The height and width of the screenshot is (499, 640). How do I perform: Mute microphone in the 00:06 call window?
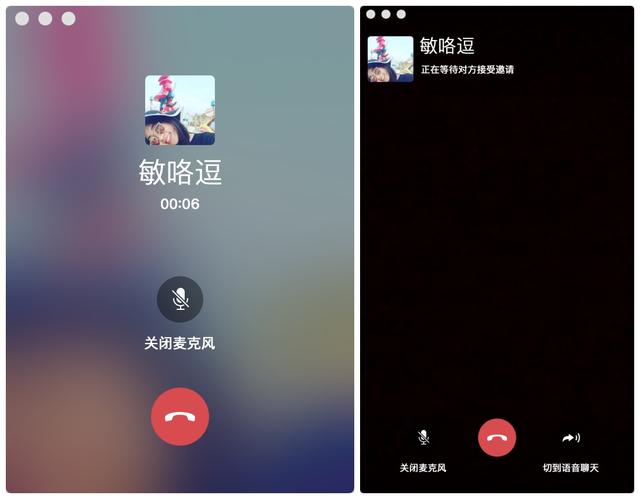(180, 299)
